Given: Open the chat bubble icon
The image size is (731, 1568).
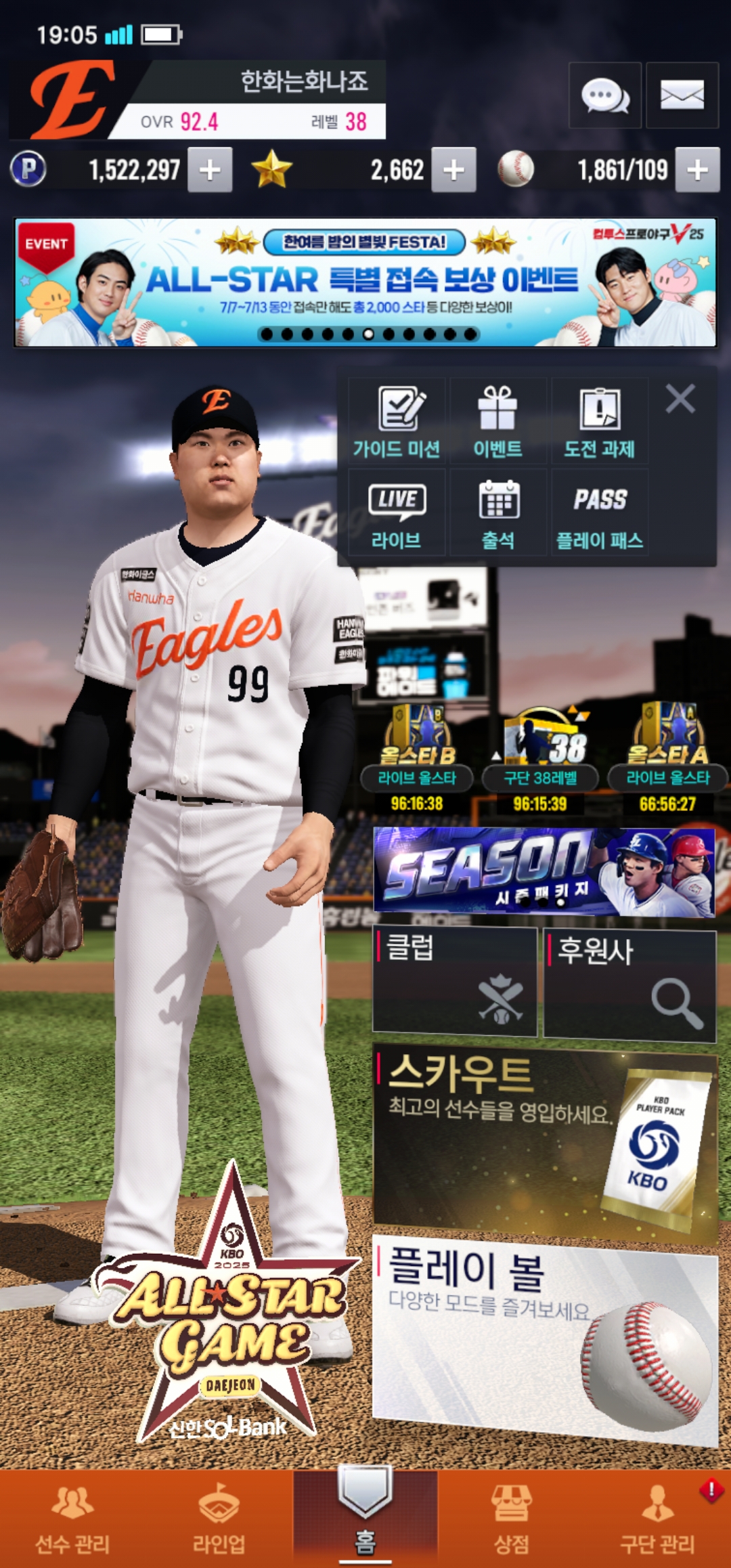Looking at the screenshot, I should [x=604, y=95].
